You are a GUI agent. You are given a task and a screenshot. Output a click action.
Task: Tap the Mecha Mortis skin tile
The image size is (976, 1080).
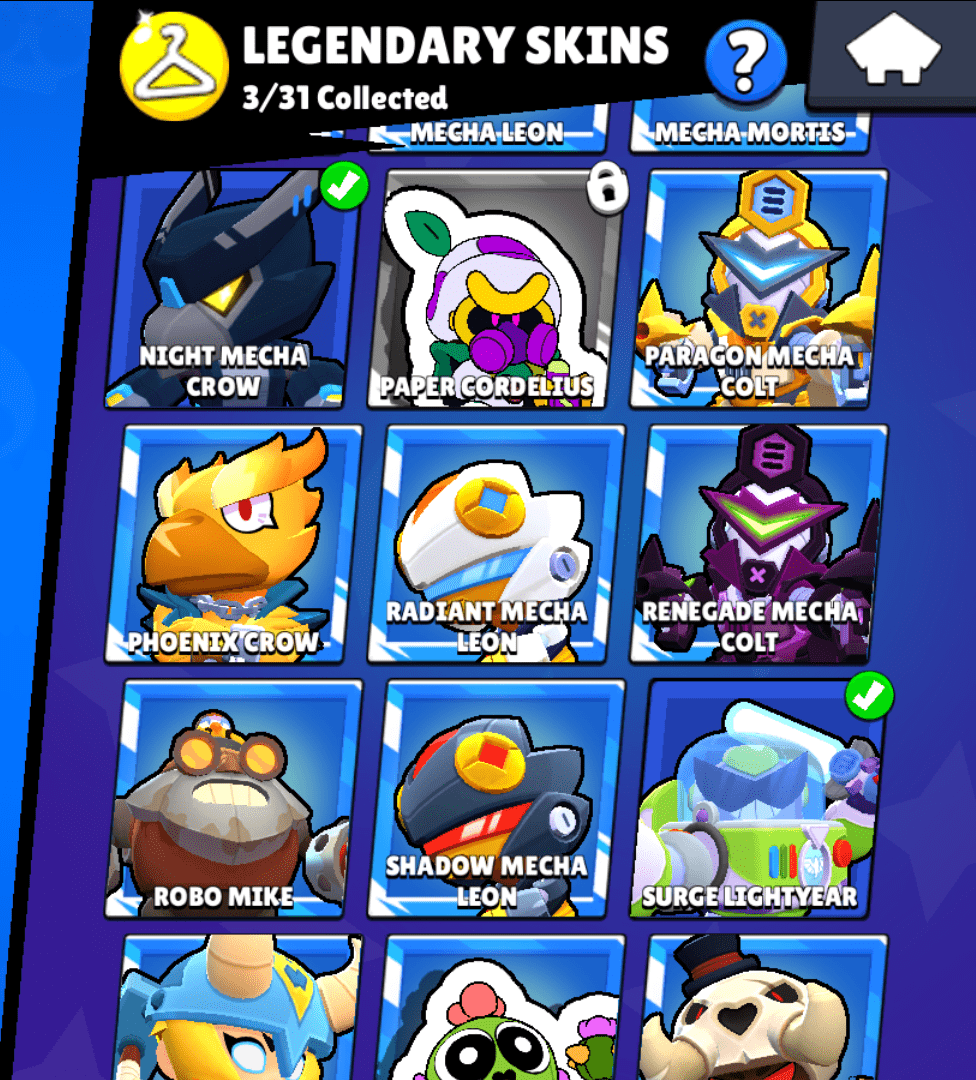coord(750,133)
